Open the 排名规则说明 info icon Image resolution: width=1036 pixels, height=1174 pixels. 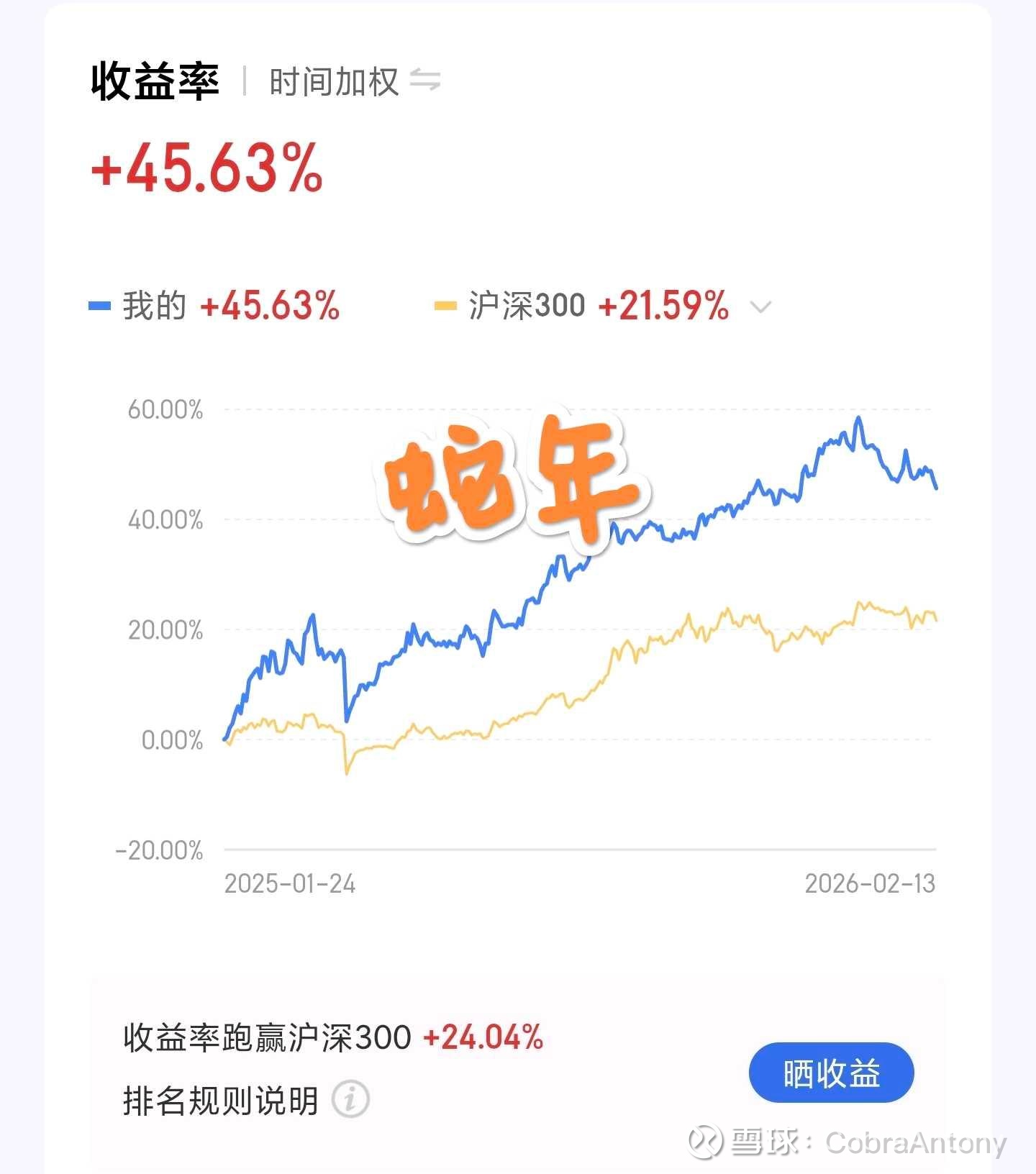[350, 1099]
